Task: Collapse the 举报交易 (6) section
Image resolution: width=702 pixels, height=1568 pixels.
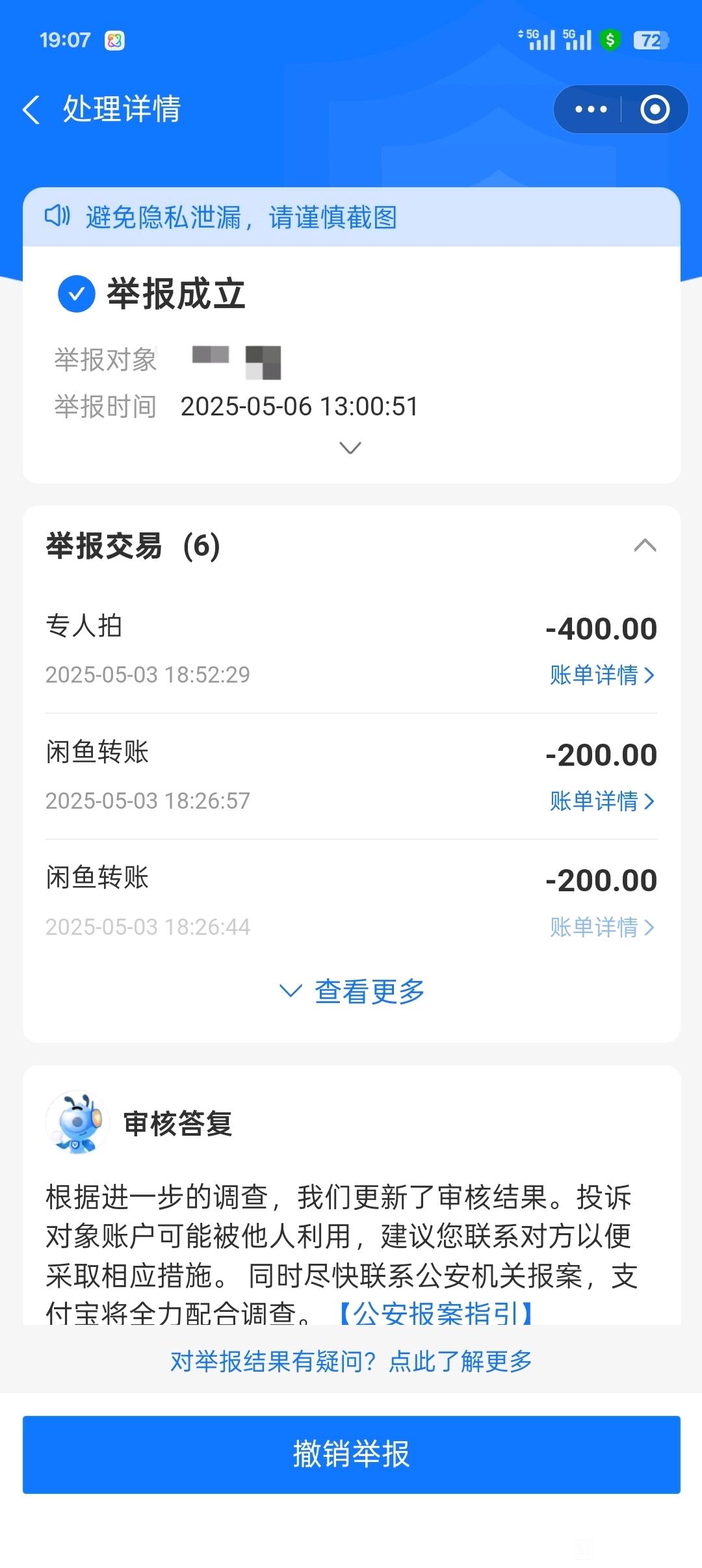Action: coord(645,545)
